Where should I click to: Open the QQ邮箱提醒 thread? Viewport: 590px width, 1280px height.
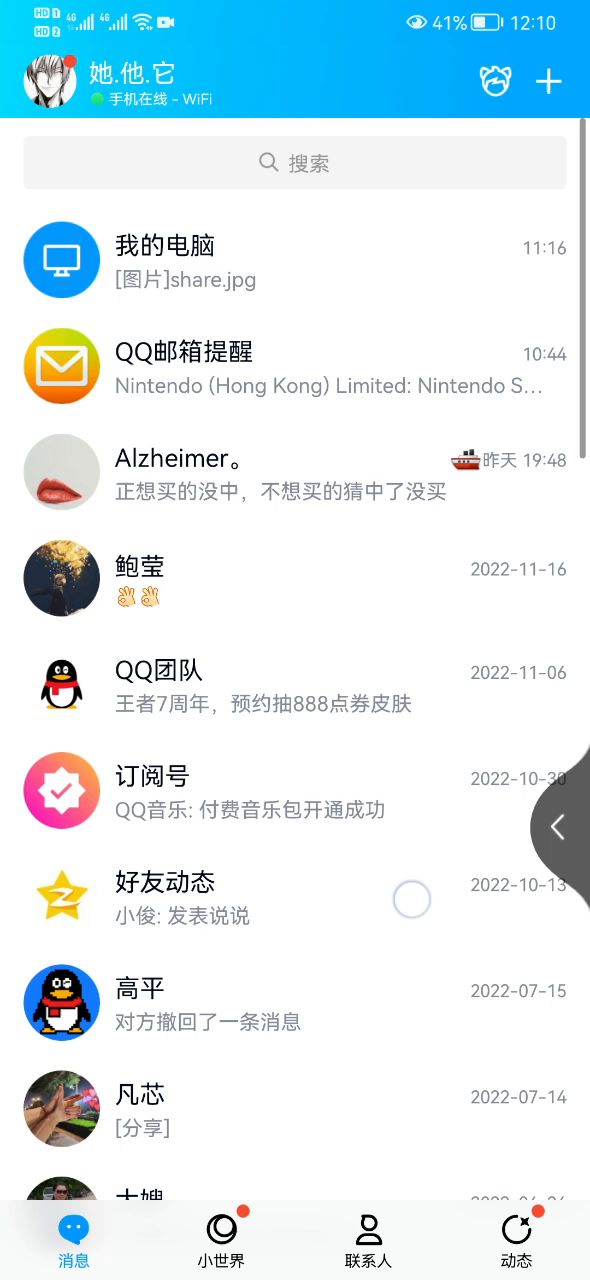(295, 366)
